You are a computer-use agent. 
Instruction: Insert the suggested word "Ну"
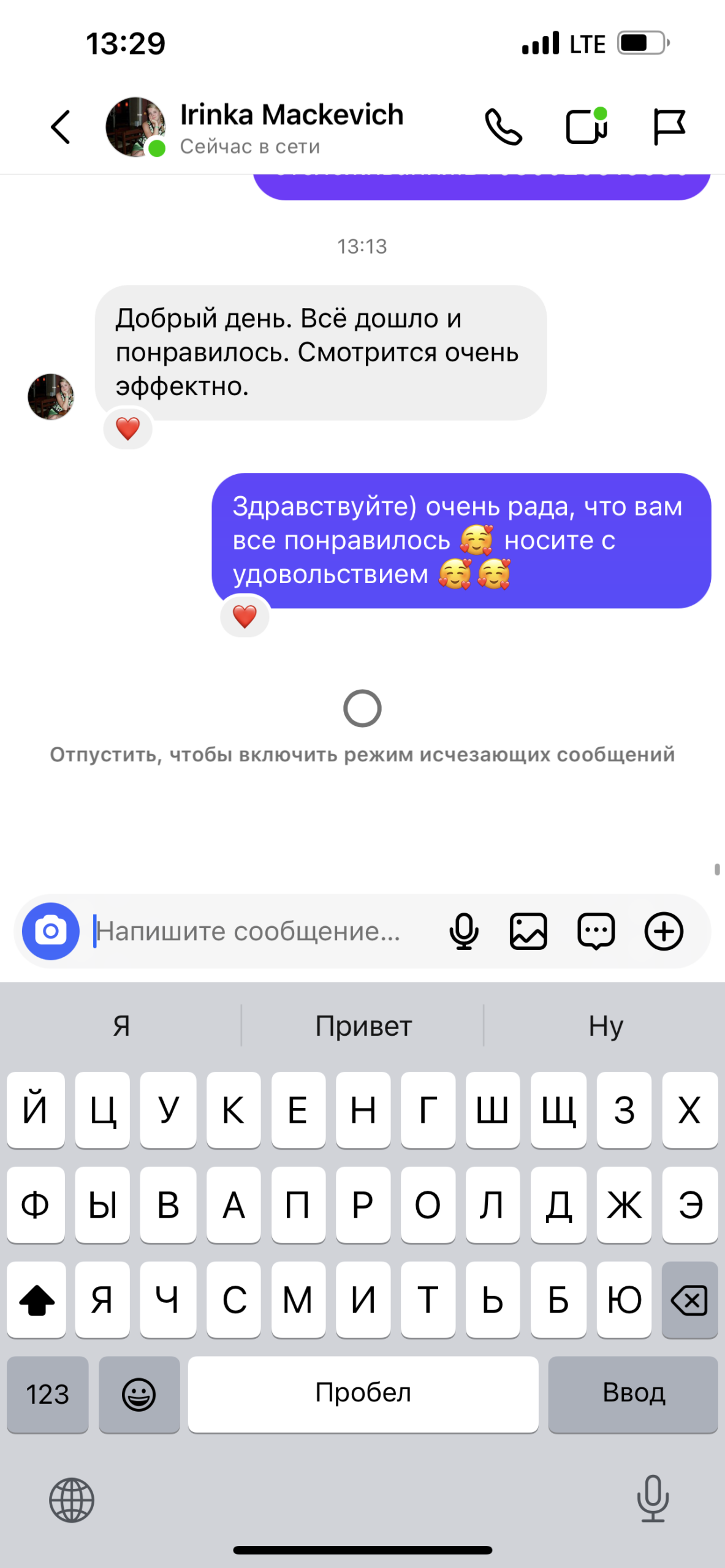tap(605, 1025)
